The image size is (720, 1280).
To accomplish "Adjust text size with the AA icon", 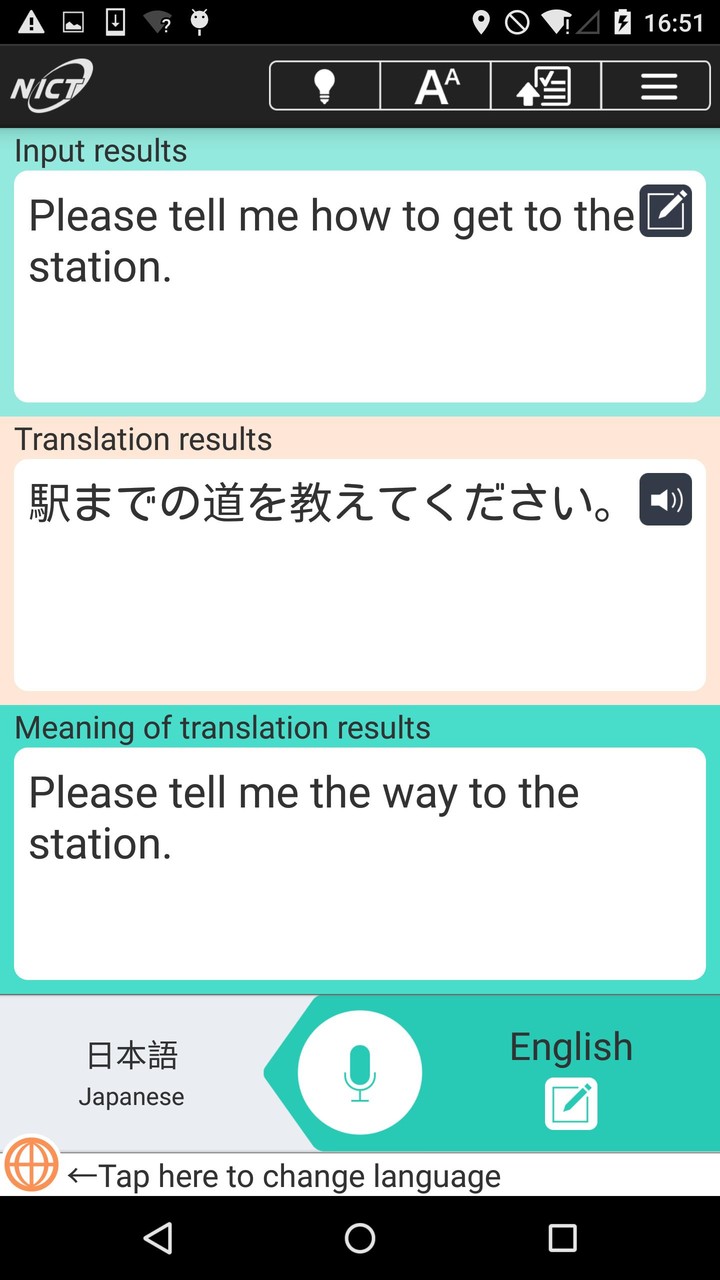I will pos(434,86).
